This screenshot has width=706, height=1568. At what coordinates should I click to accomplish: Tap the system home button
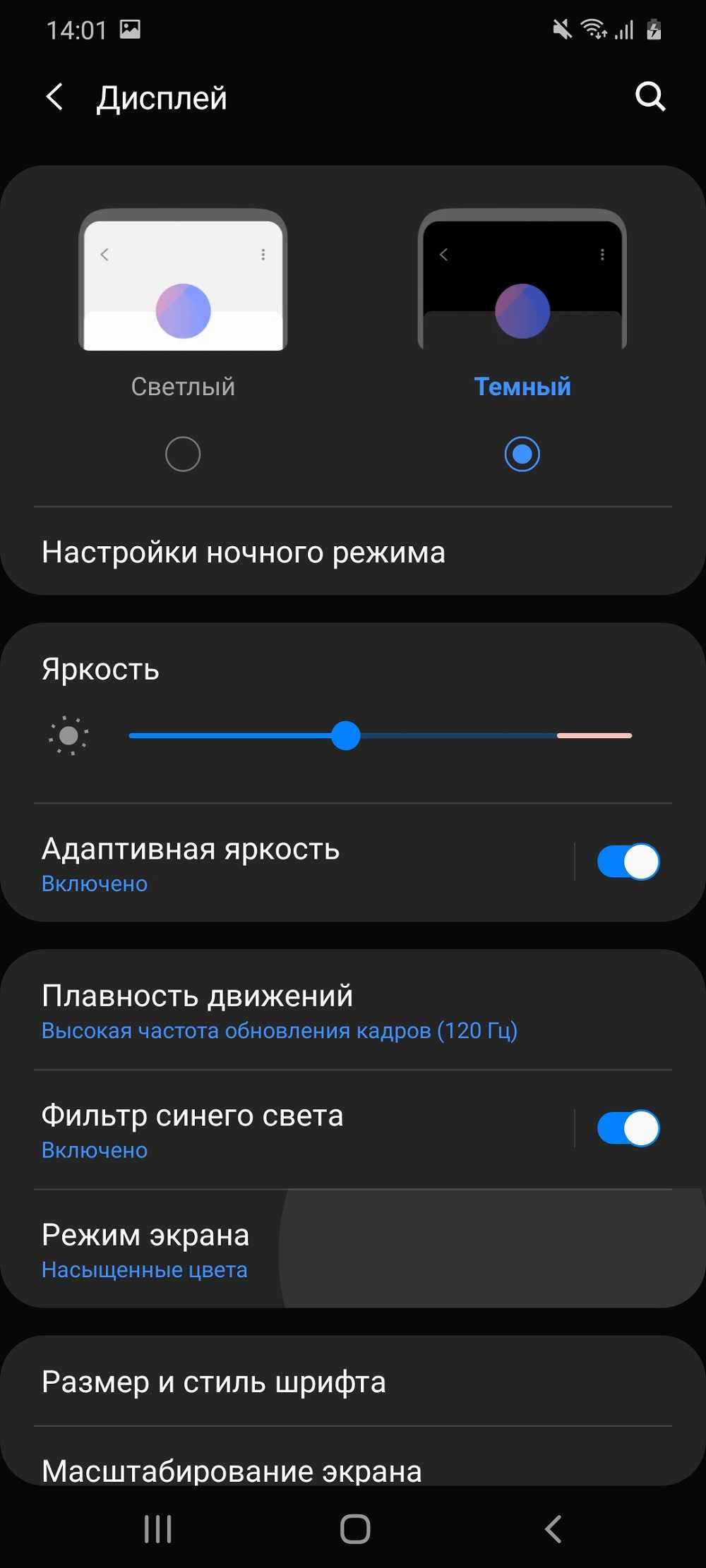click(354, 1529)
